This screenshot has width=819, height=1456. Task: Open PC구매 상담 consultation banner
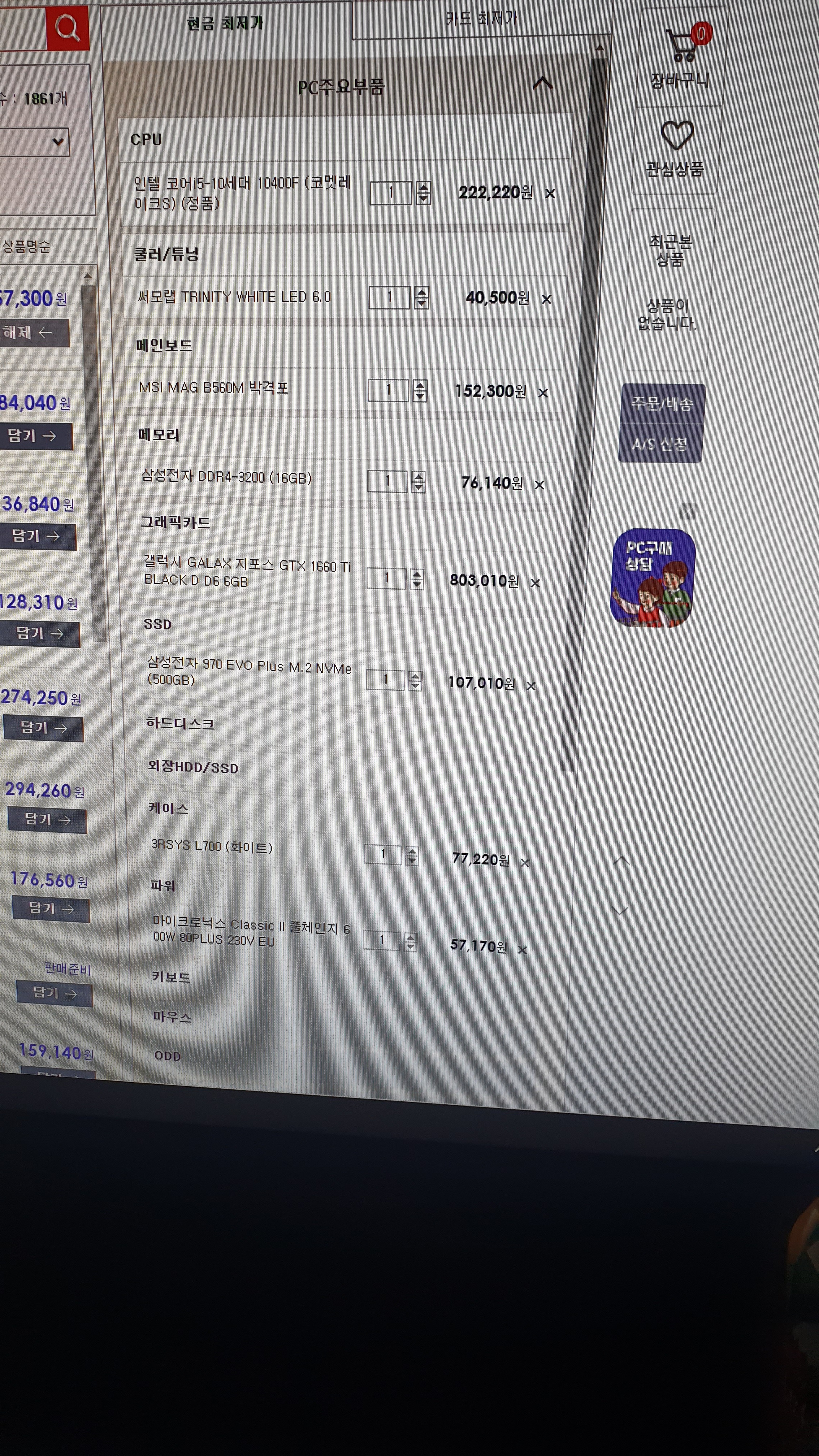pyautogui.click(x=653, y=578)
